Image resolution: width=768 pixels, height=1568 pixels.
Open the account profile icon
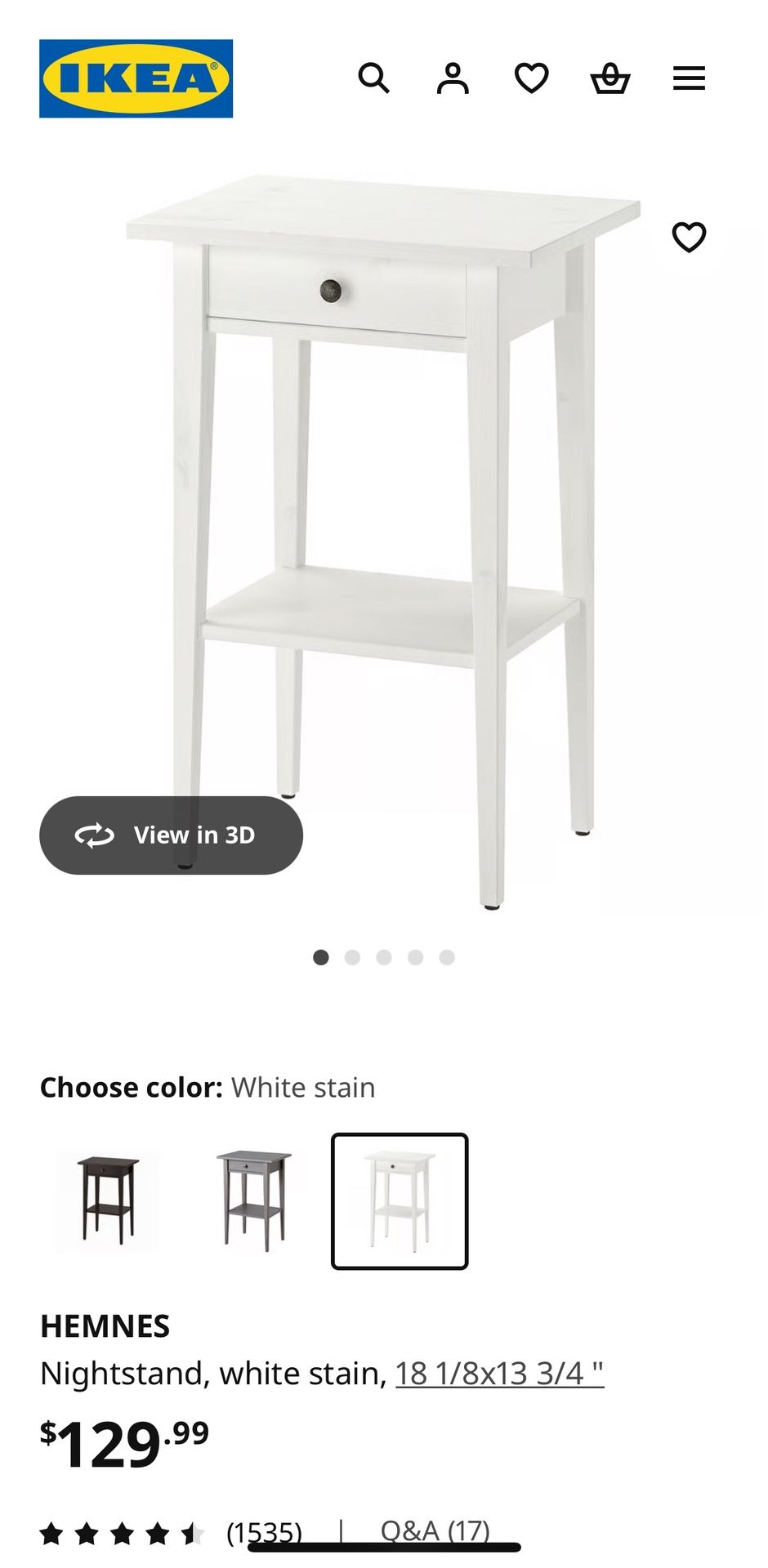(x=453, y=78)
